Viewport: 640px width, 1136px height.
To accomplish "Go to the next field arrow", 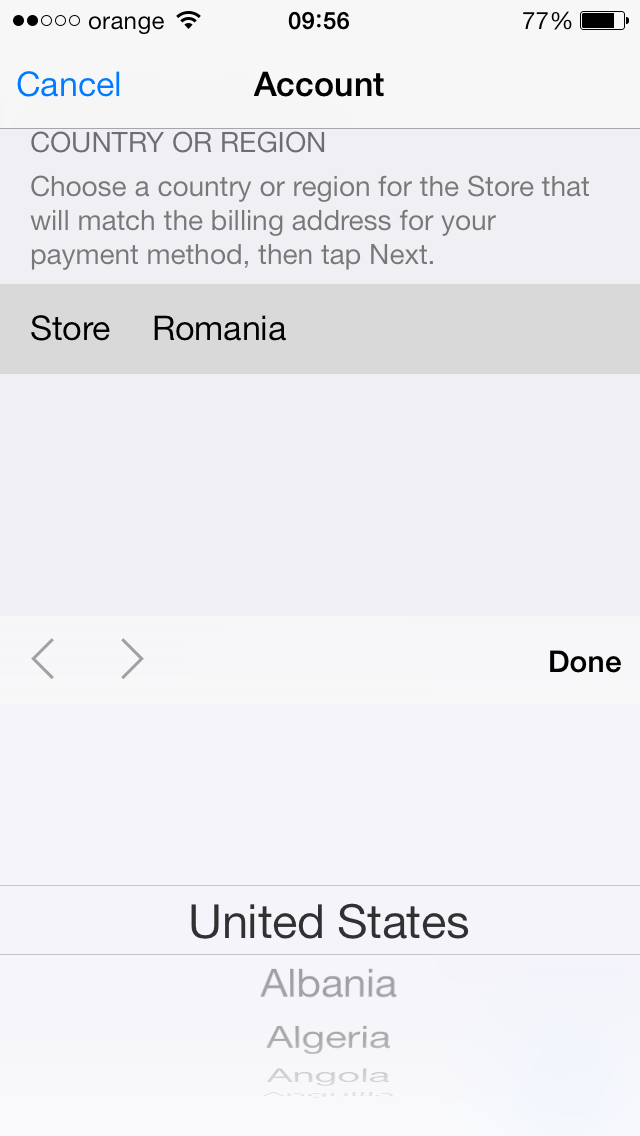I will point(132,659).
